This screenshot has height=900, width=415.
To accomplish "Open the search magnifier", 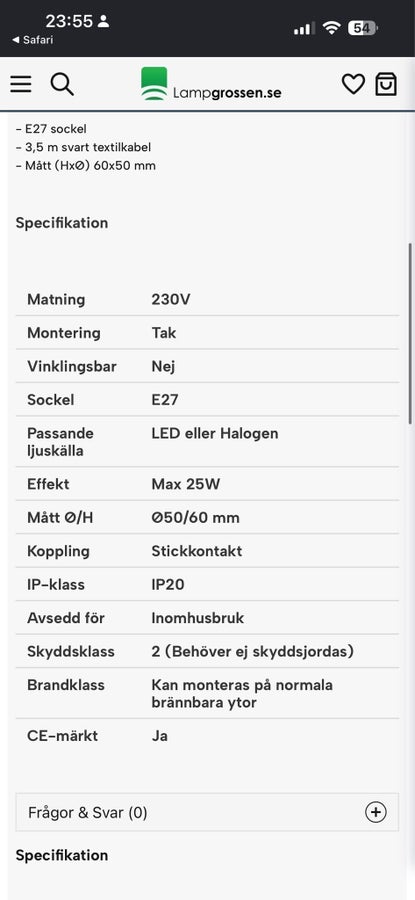I will coord(62,84).
